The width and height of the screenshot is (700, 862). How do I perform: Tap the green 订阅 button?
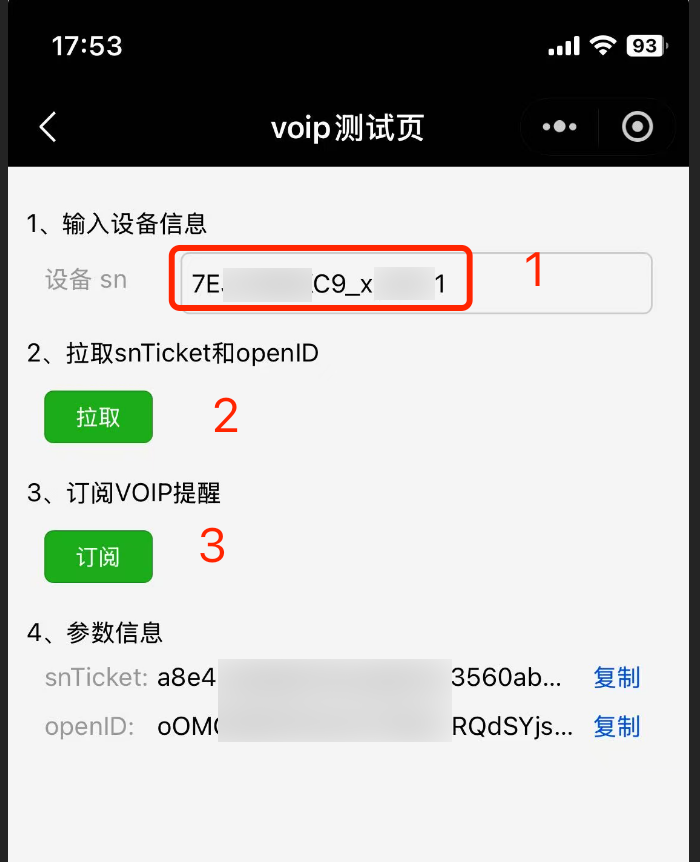(x=98, y=557)
